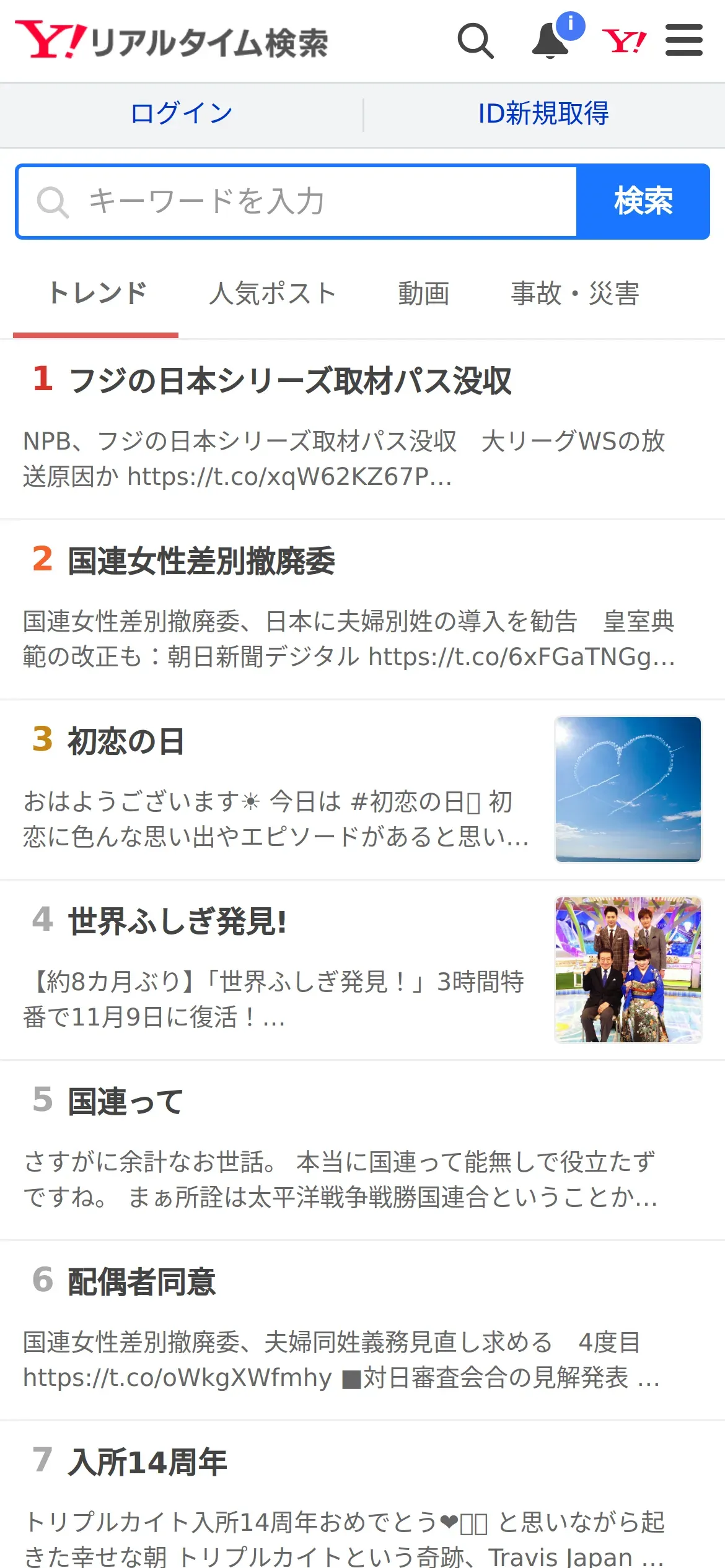Open trend 配偶者同意

(362, 1330)
